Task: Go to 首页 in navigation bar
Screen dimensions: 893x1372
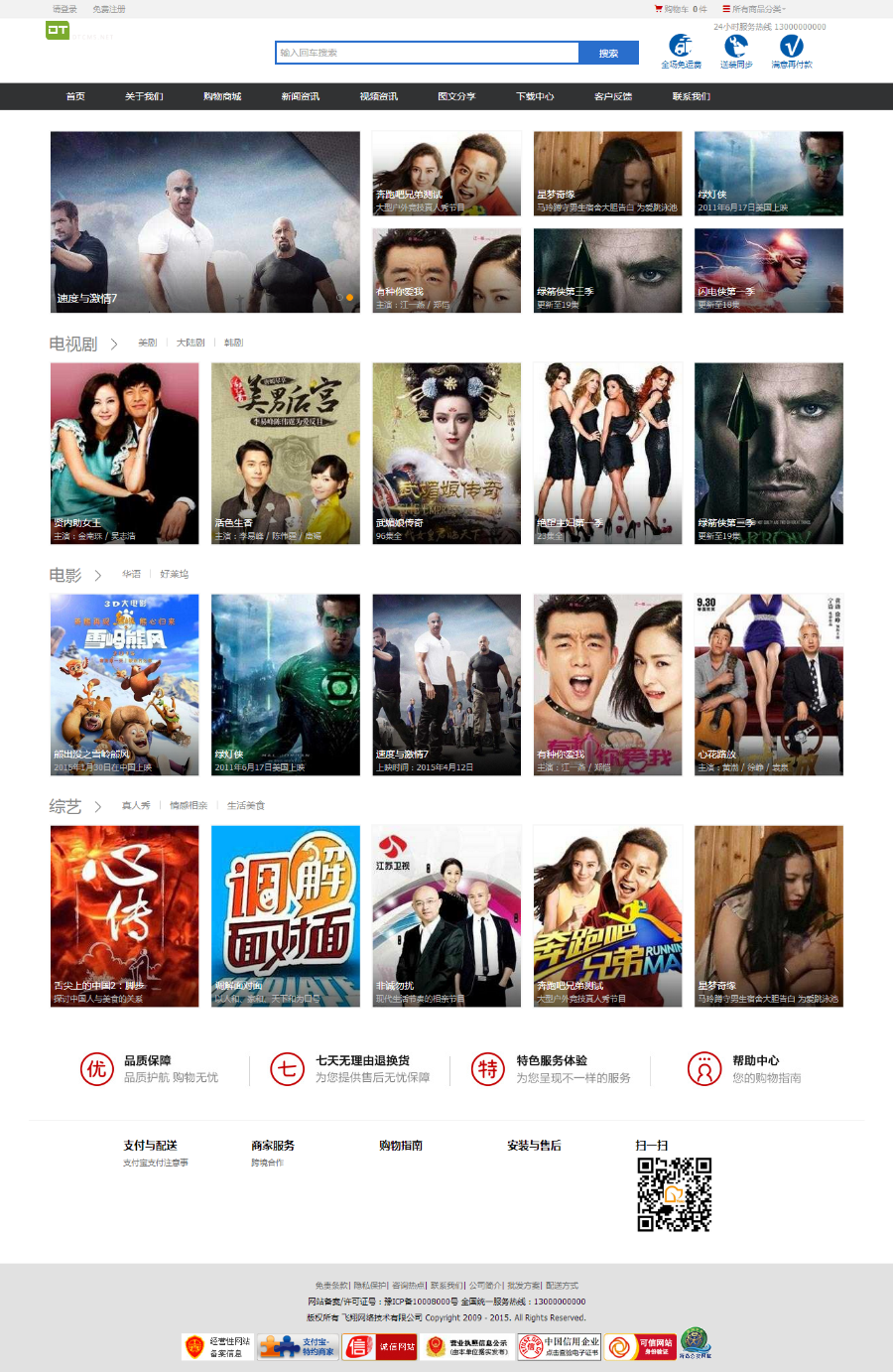Action: (x=75, y=96)
